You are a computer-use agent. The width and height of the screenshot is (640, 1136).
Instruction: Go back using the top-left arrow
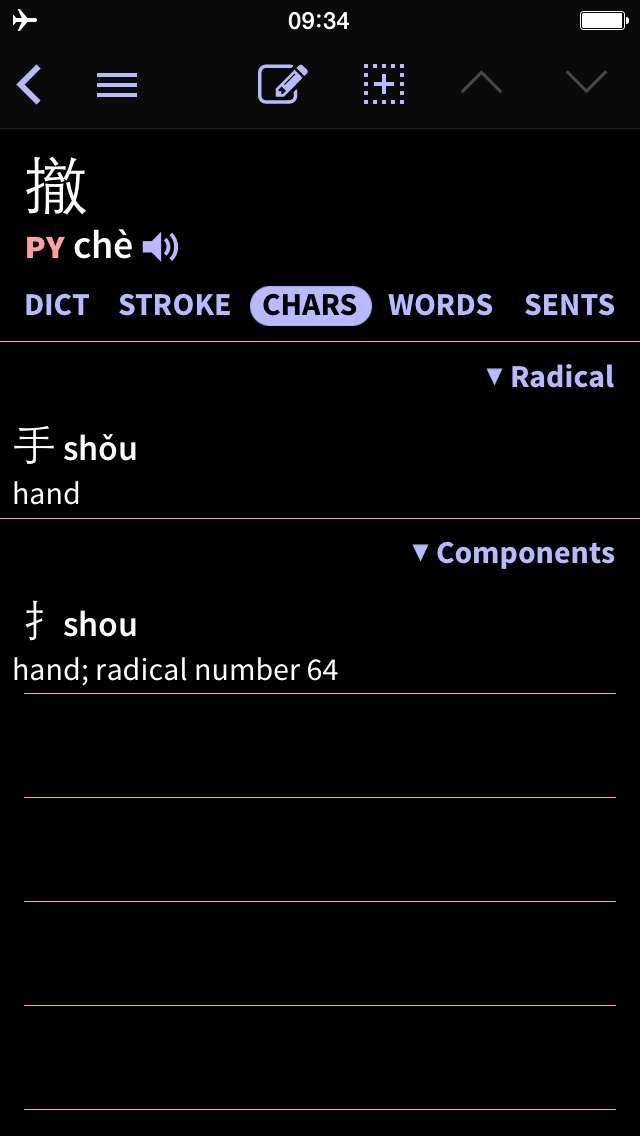(29, 85)
